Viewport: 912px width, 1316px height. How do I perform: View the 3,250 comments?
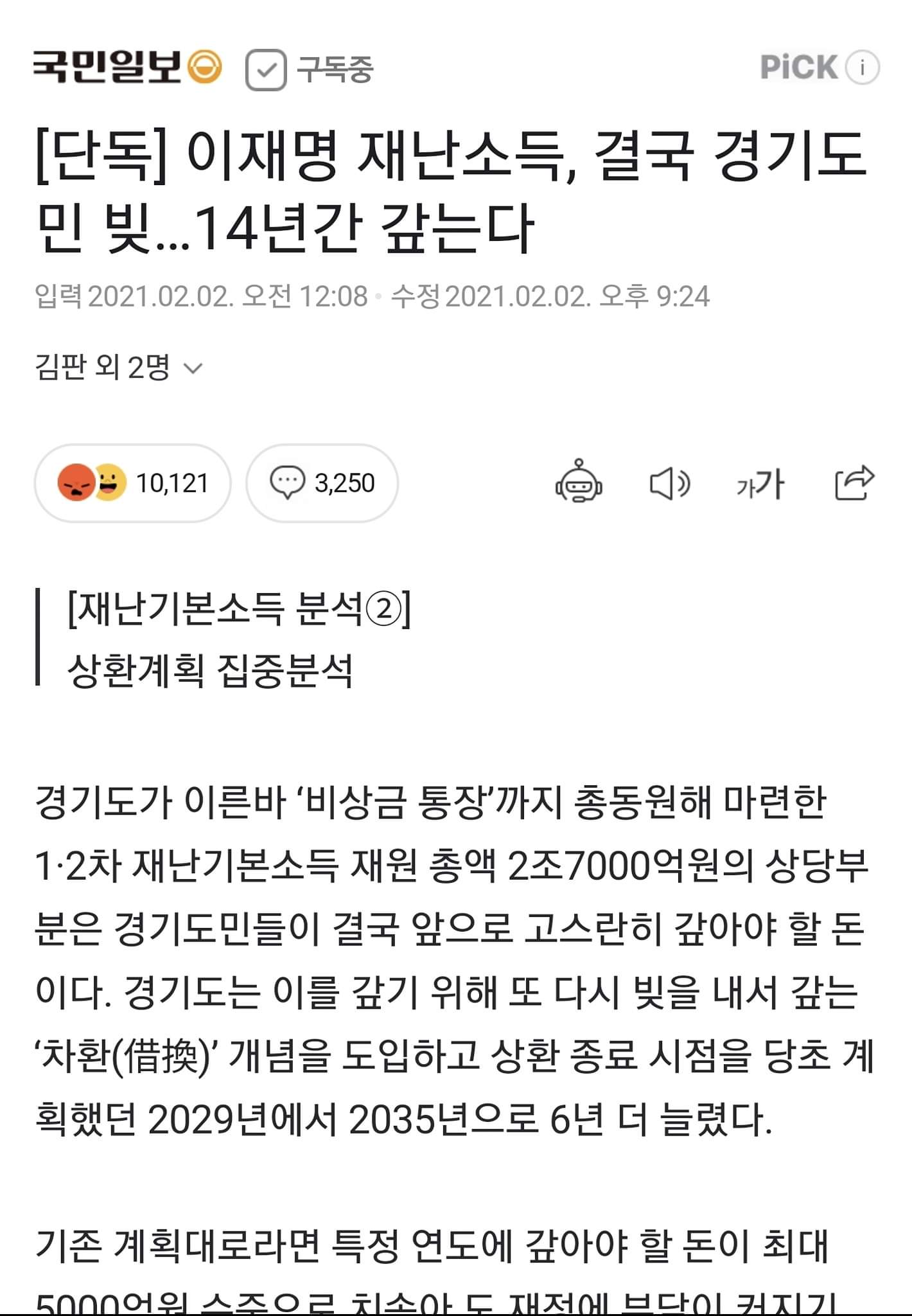(322, 483)
